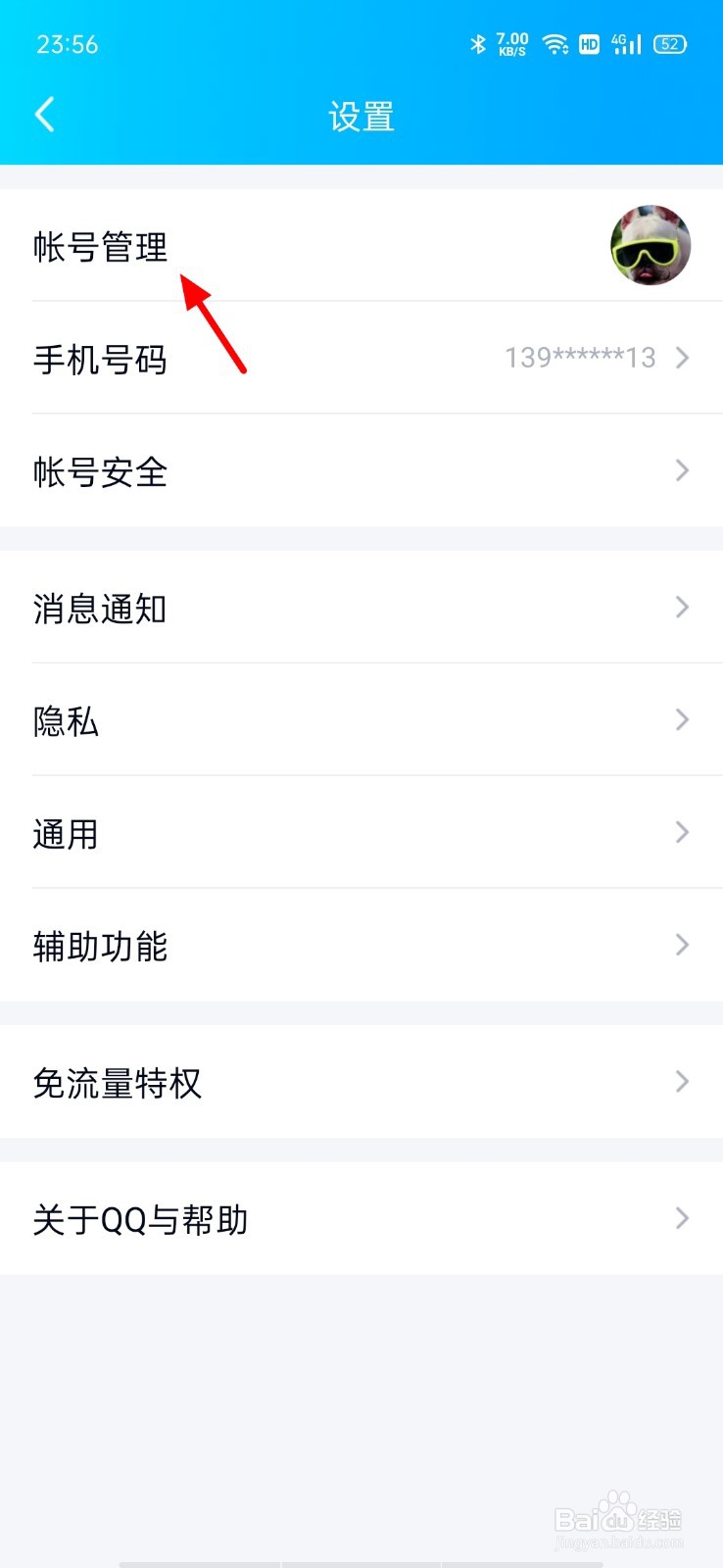The height and width of the screenshot is (1568, 723).
Task: Click the clock showing 23:56
Action: (68, 44)
